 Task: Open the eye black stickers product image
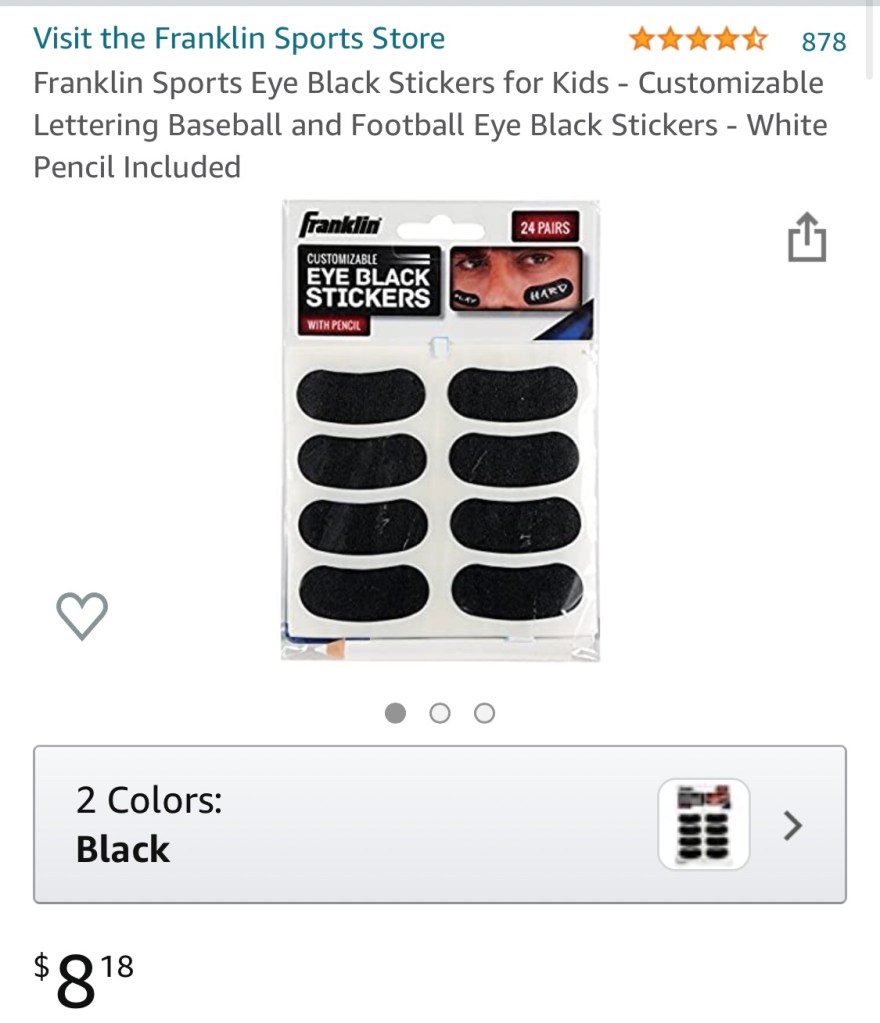pos(440,430)
